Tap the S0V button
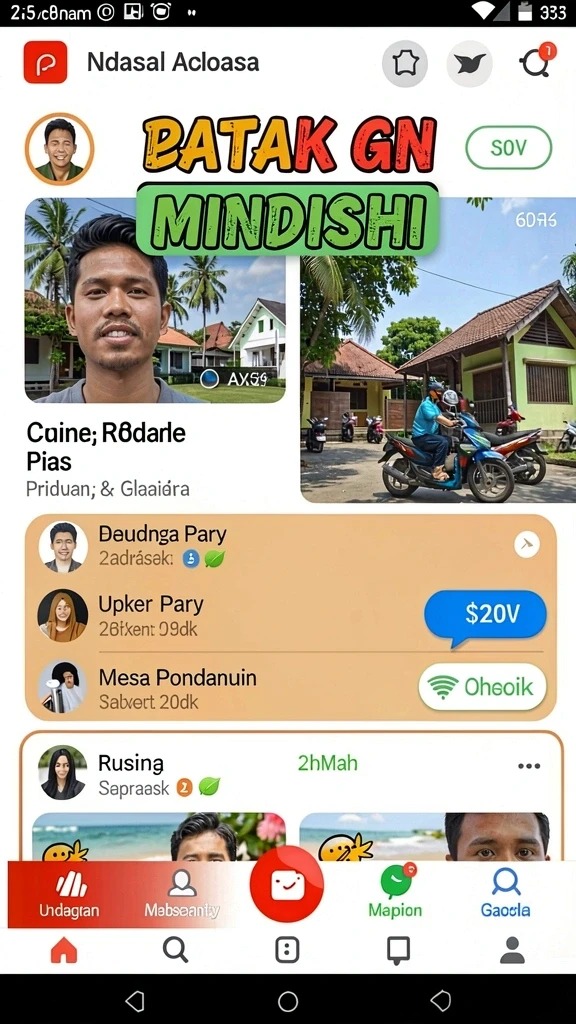Viewport: 576px width, 1024px height. (508, 148)
